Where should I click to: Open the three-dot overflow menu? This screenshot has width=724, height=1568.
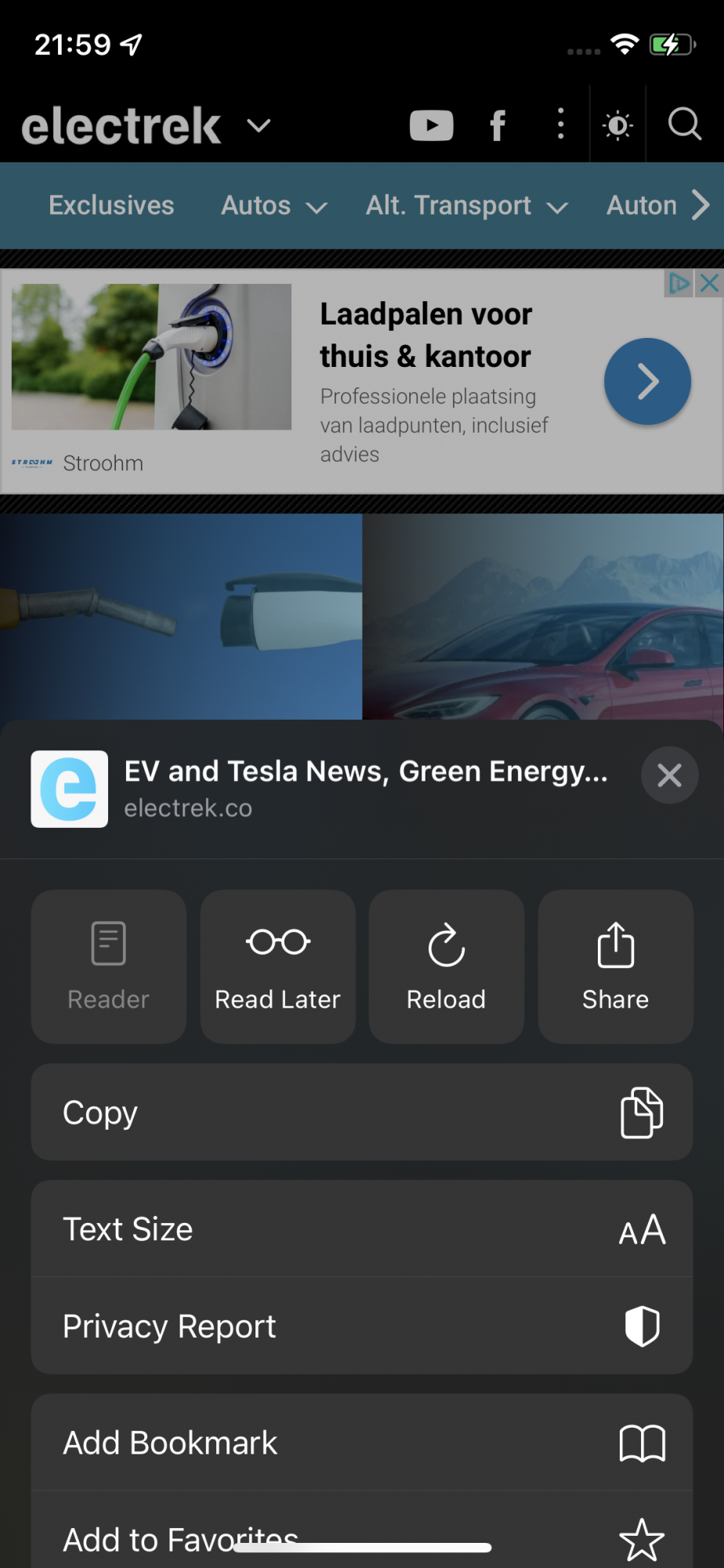point(560,124)
